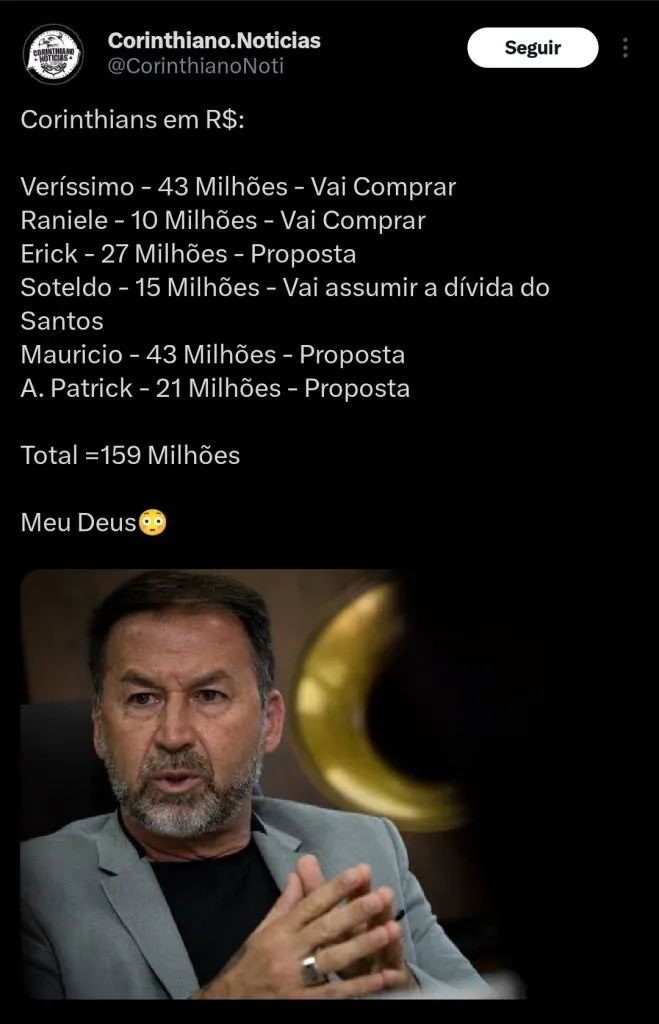
Task: Open the post's overflow menu
Action: point(626,48)
